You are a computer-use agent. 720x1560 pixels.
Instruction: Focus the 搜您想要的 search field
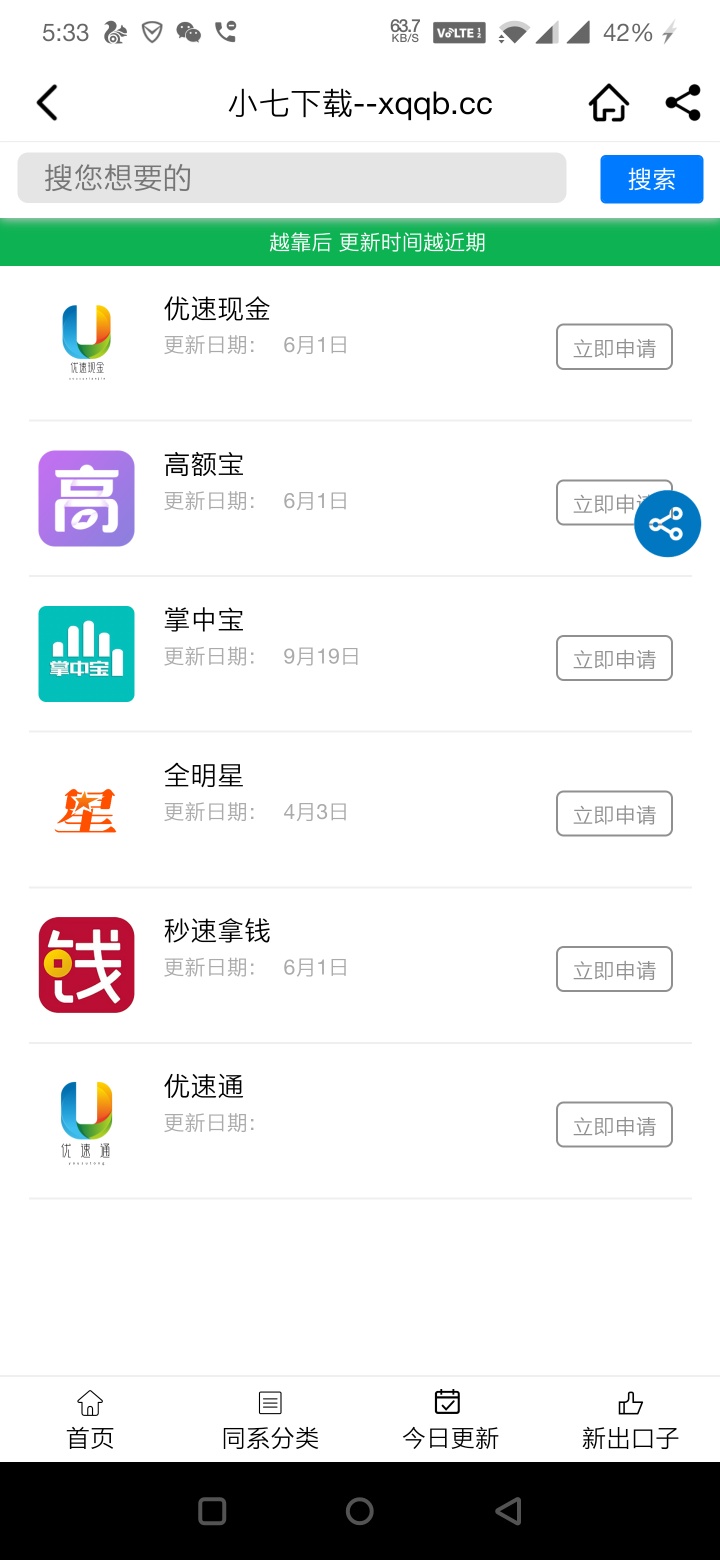coord(292,178)
